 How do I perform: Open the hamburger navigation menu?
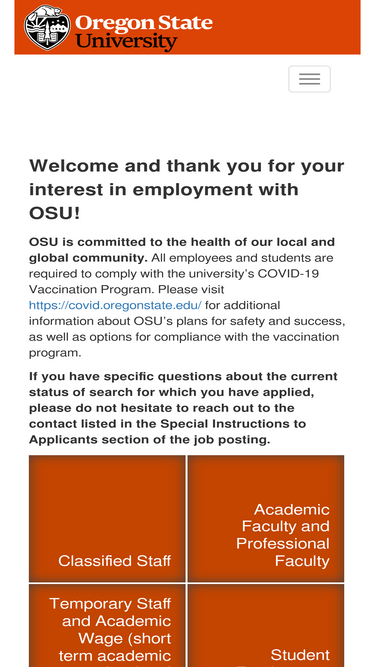[x=309, y=79]
